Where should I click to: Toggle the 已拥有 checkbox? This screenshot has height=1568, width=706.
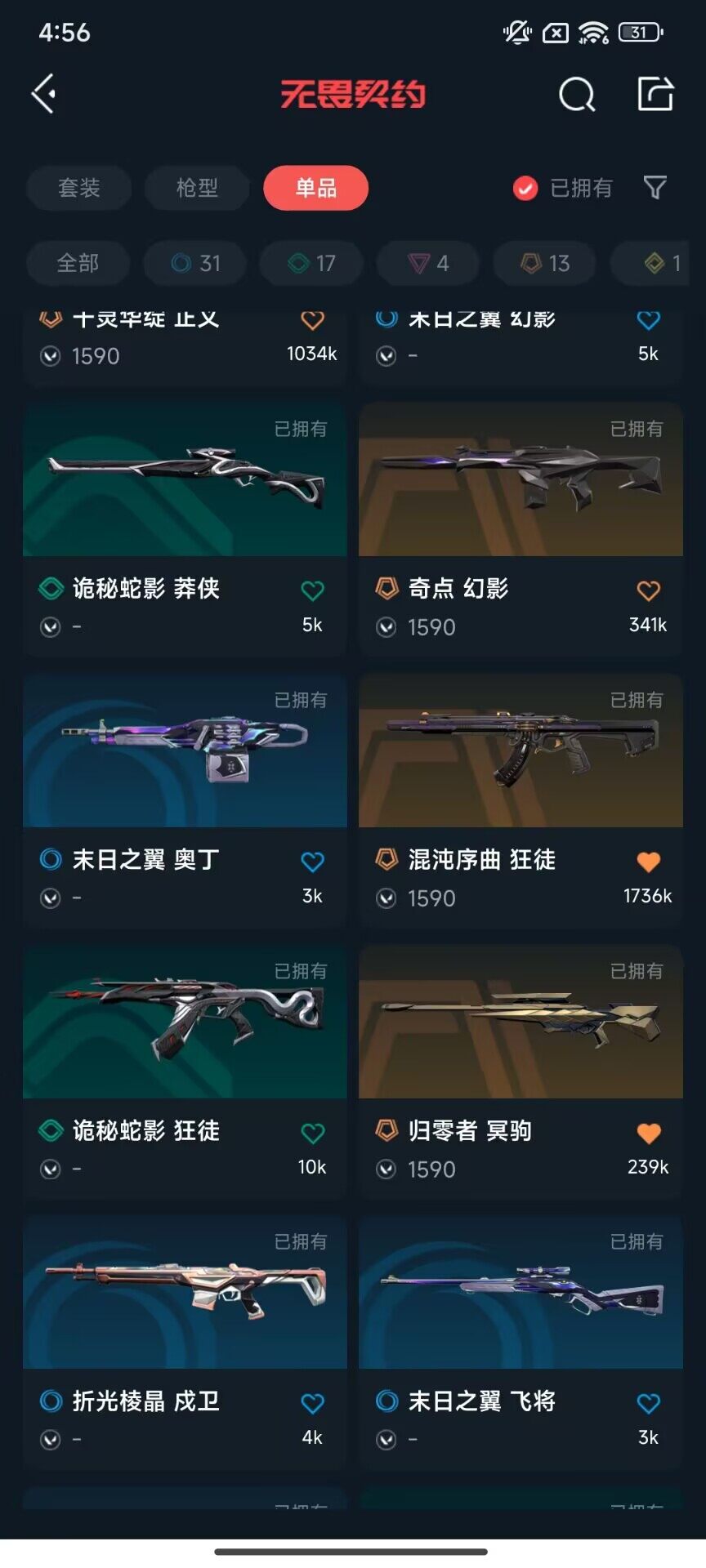pos(525,189)
